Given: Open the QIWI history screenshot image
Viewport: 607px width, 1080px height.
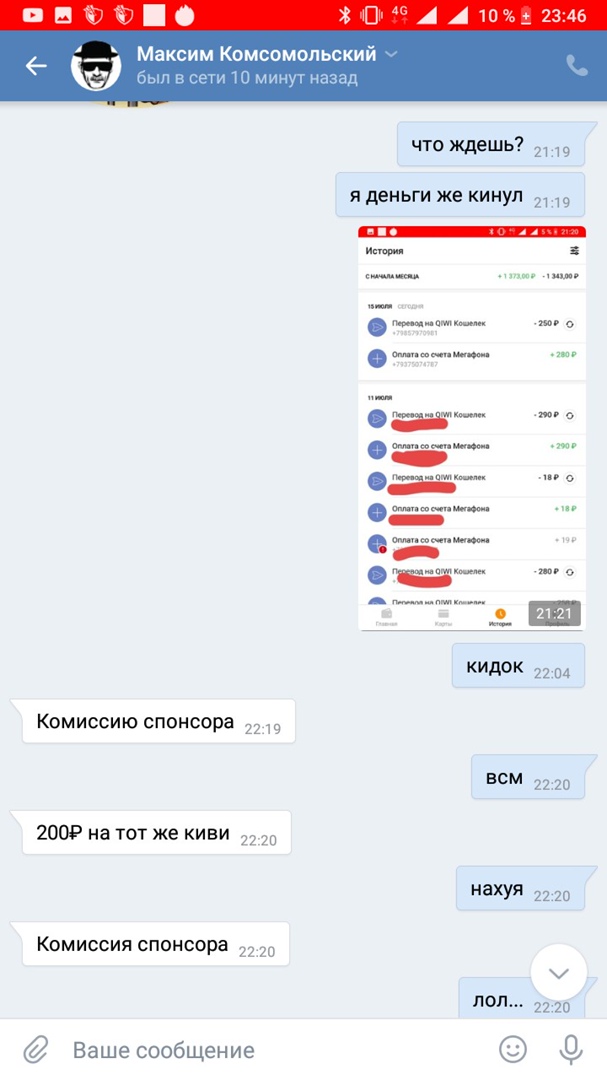Looking at the screenshot, I should (x=471, y=428).
